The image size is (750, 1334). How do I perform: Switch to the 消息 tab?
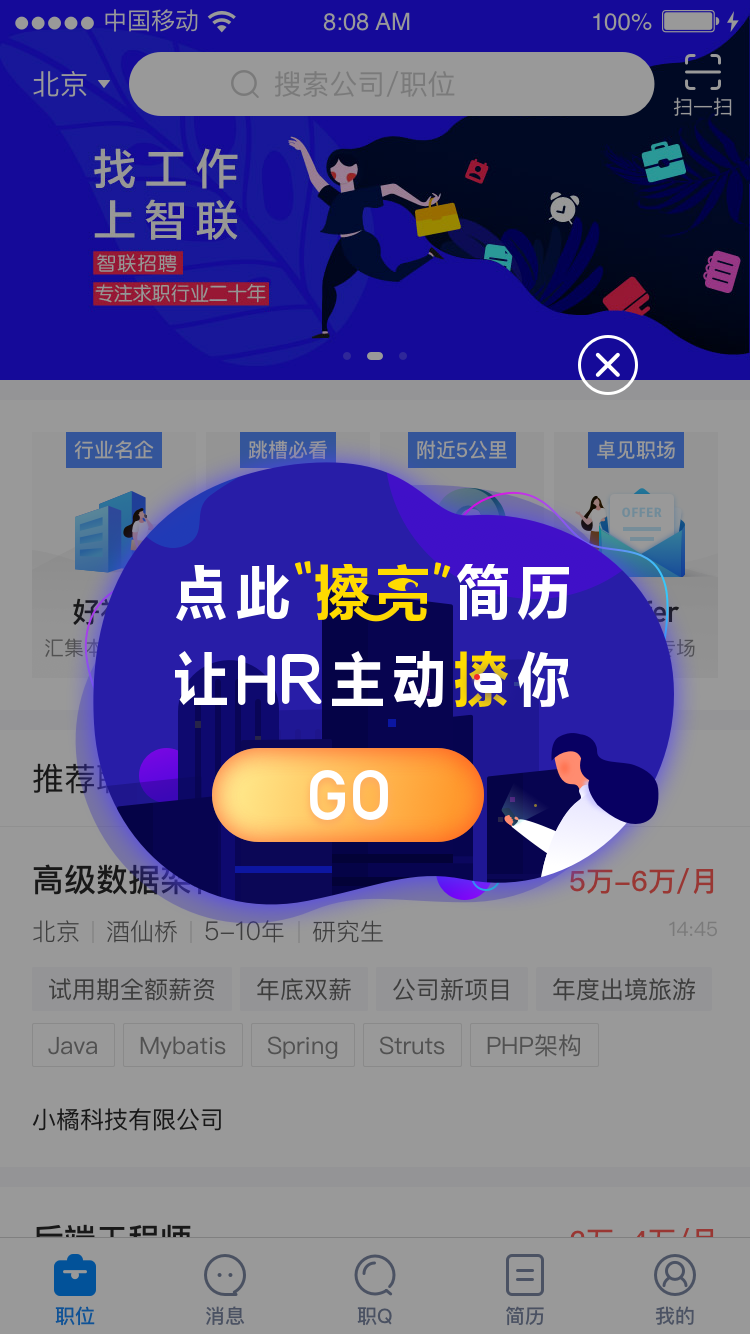(x=225, y=1289)
